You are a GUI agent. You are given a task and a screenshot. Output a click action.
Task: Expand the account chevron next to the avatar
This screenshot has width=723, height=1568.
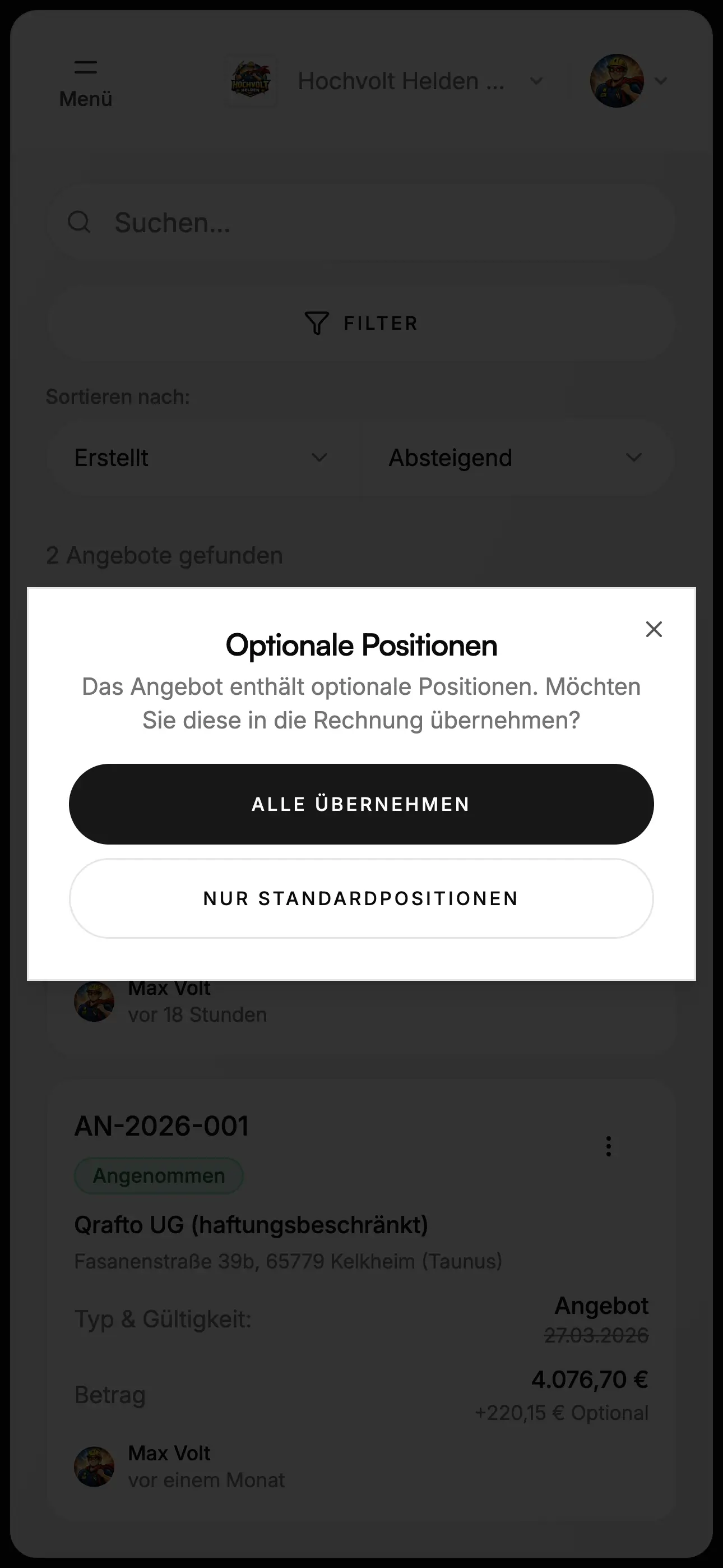(661, 81)
